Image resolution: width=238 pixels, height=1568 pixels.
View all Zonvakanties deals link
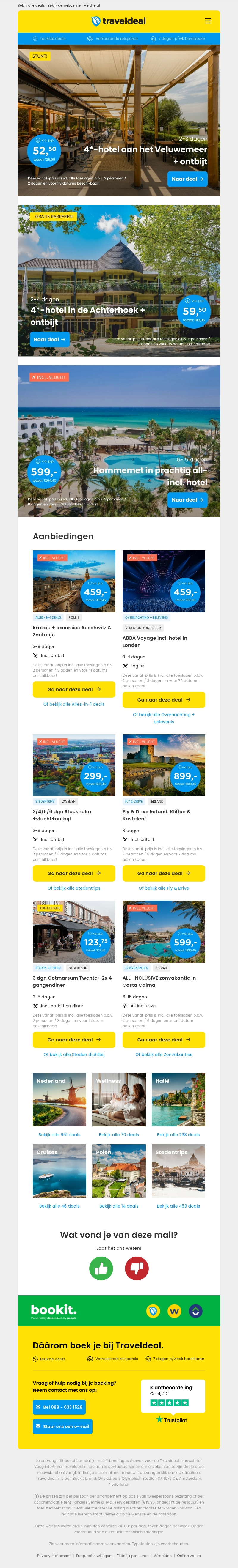pos(163,1054)
